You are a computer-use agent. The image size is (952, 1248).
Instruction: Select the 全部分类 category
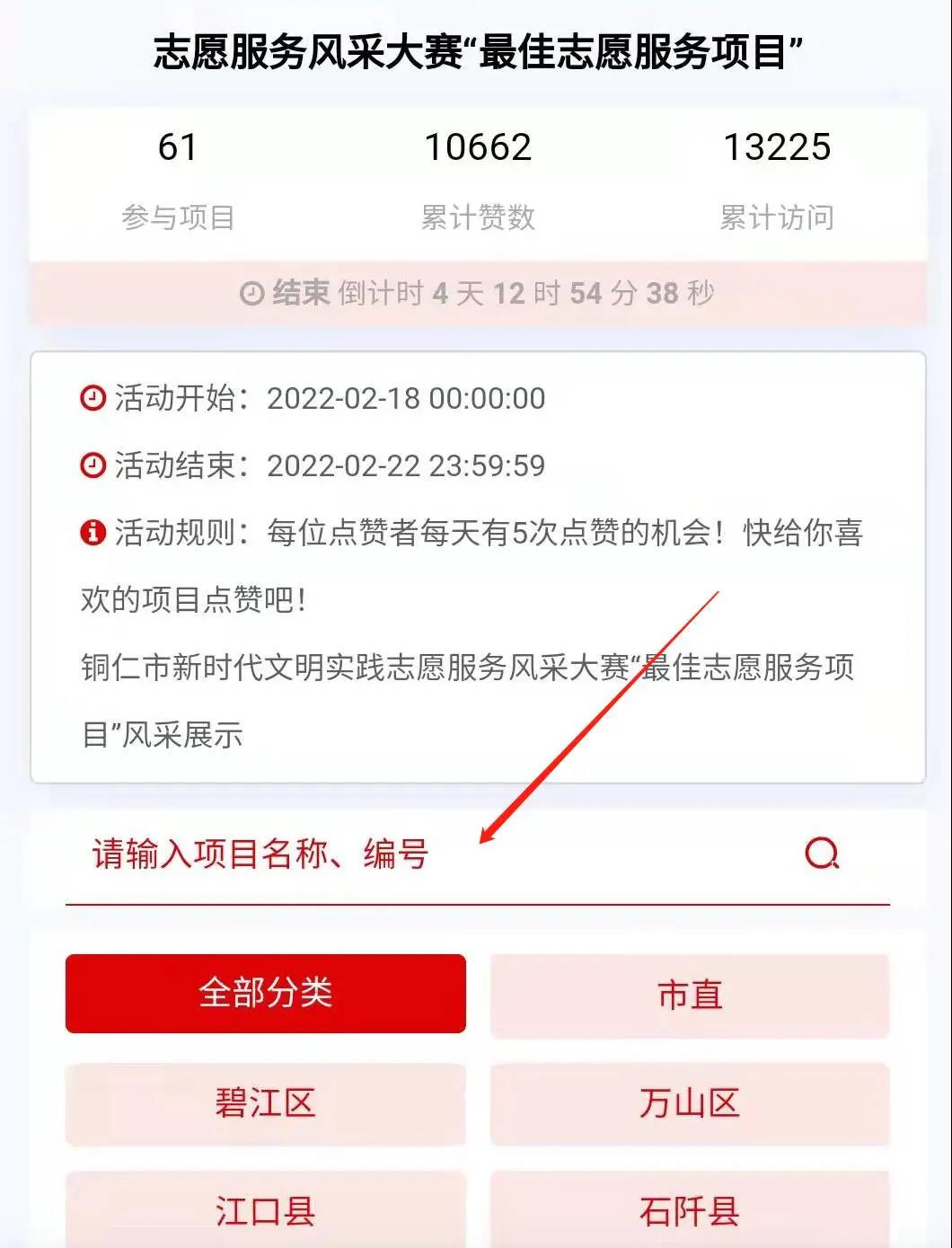click(266, 994)
